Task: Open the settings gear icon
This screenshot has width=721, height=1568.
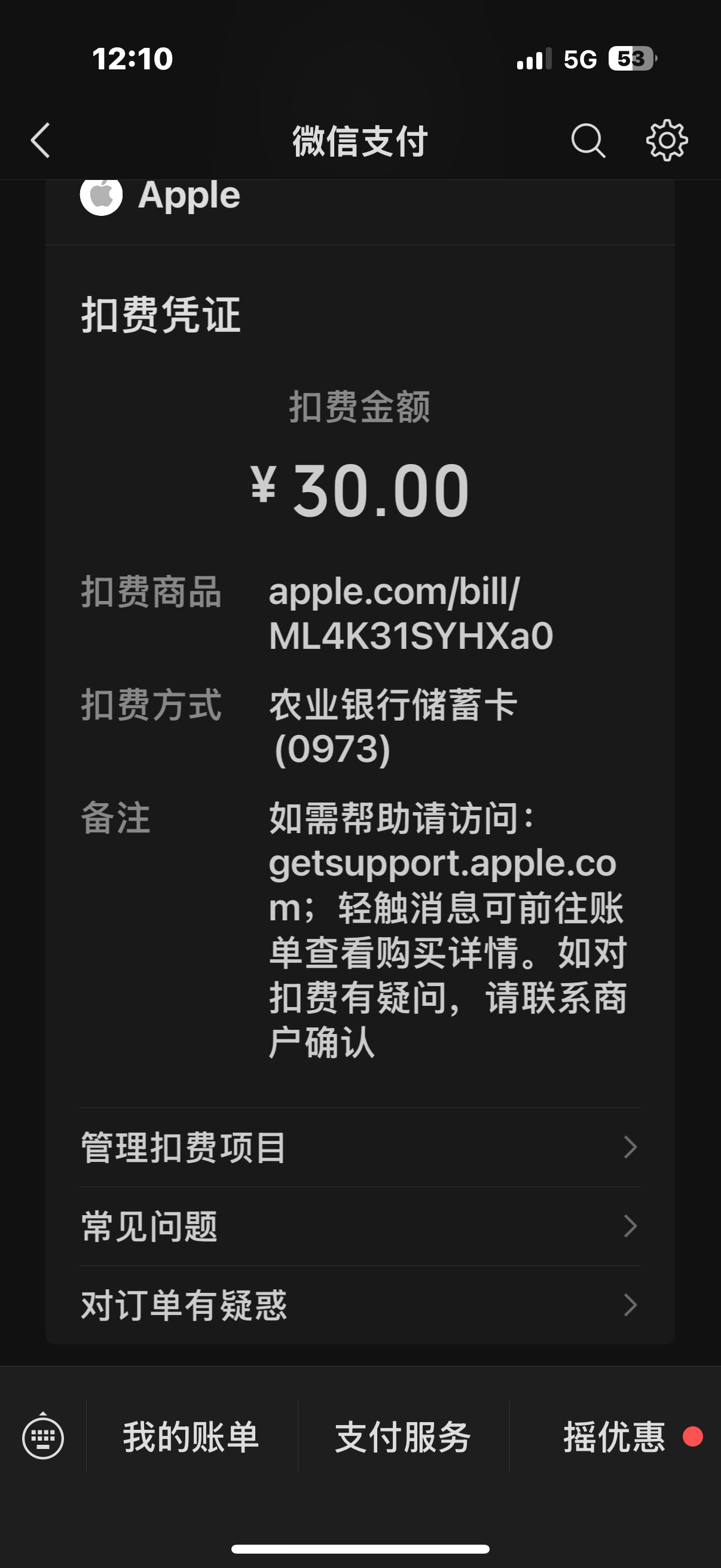Action: point(667,139)
